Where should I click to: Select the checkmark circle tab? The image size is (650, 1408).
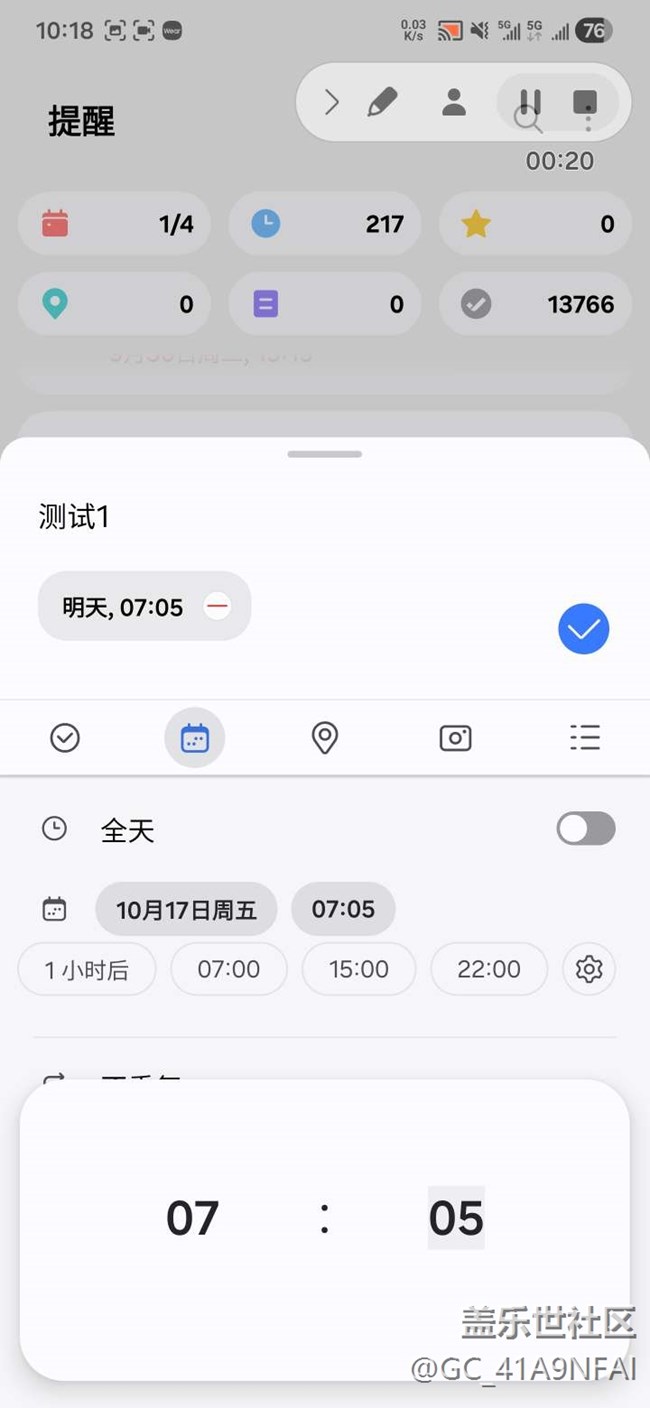tap(65, 738)
